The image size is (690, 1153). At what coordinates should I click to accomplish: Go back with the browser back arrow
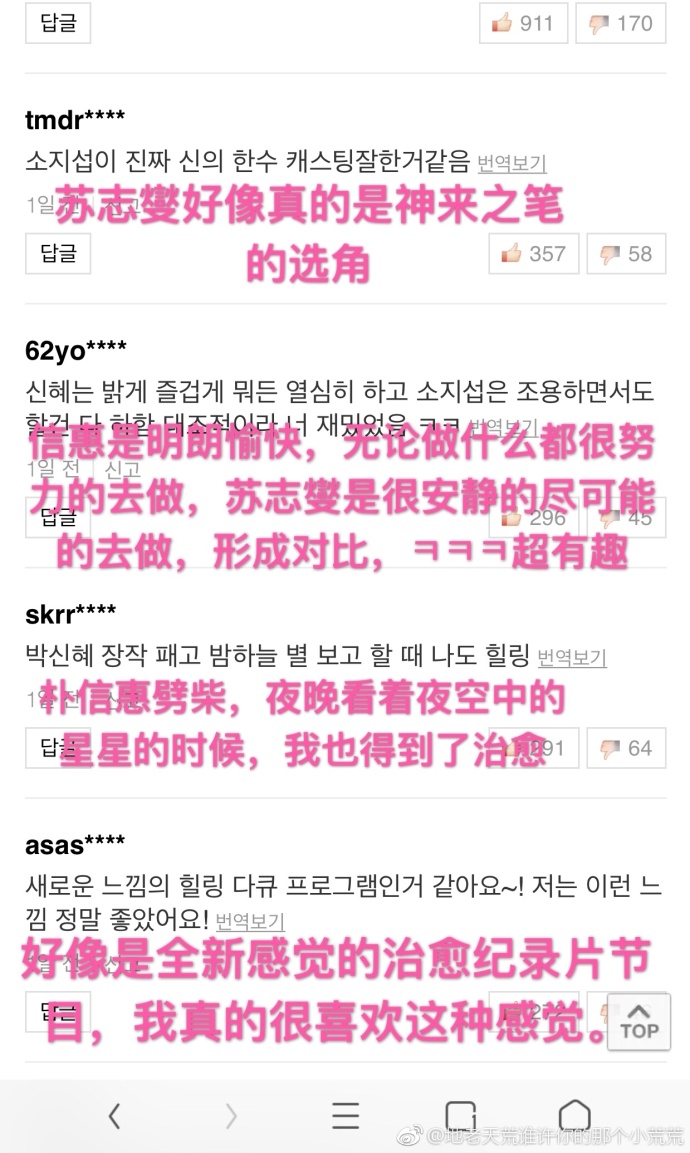(114, 1115)
